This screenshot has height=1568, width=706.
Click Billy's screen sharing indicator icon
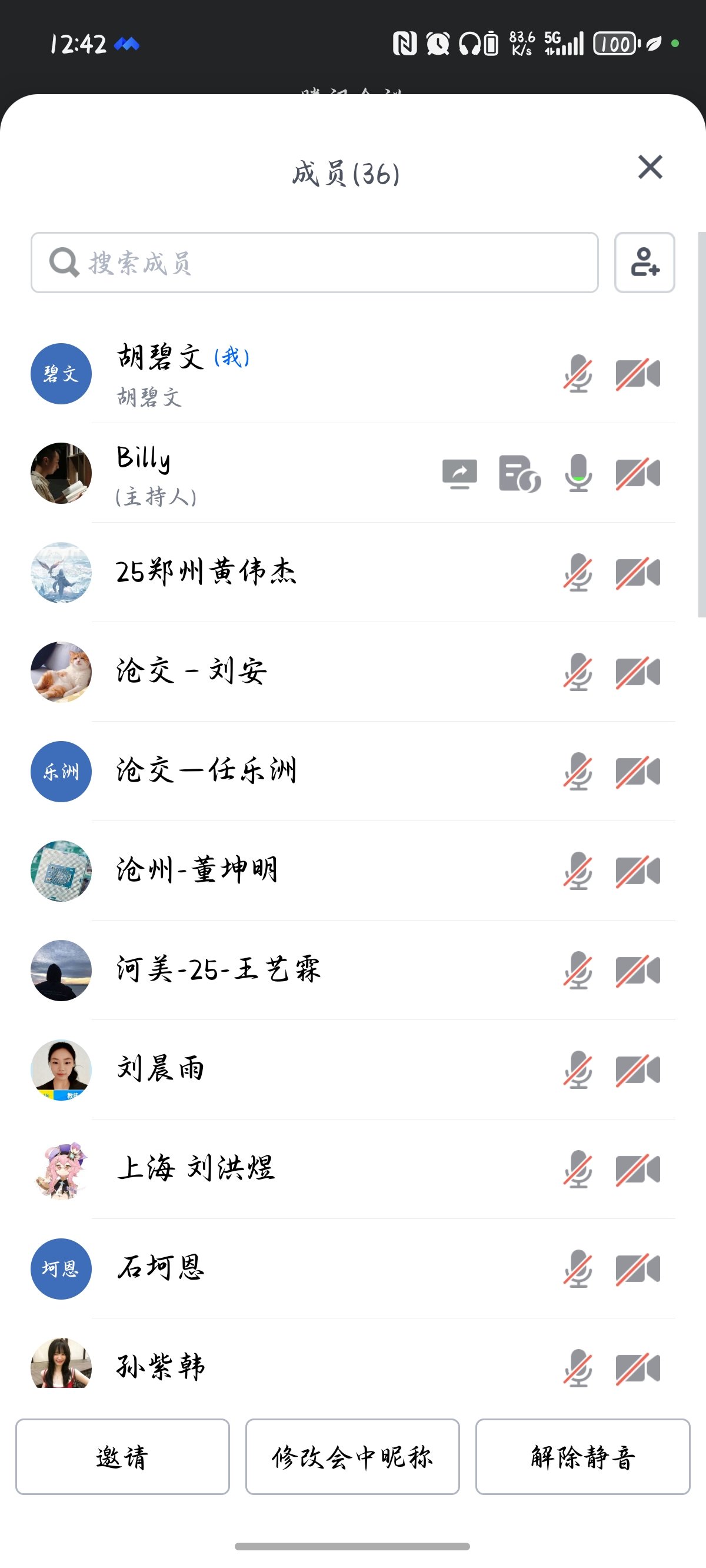pos(461,474)
